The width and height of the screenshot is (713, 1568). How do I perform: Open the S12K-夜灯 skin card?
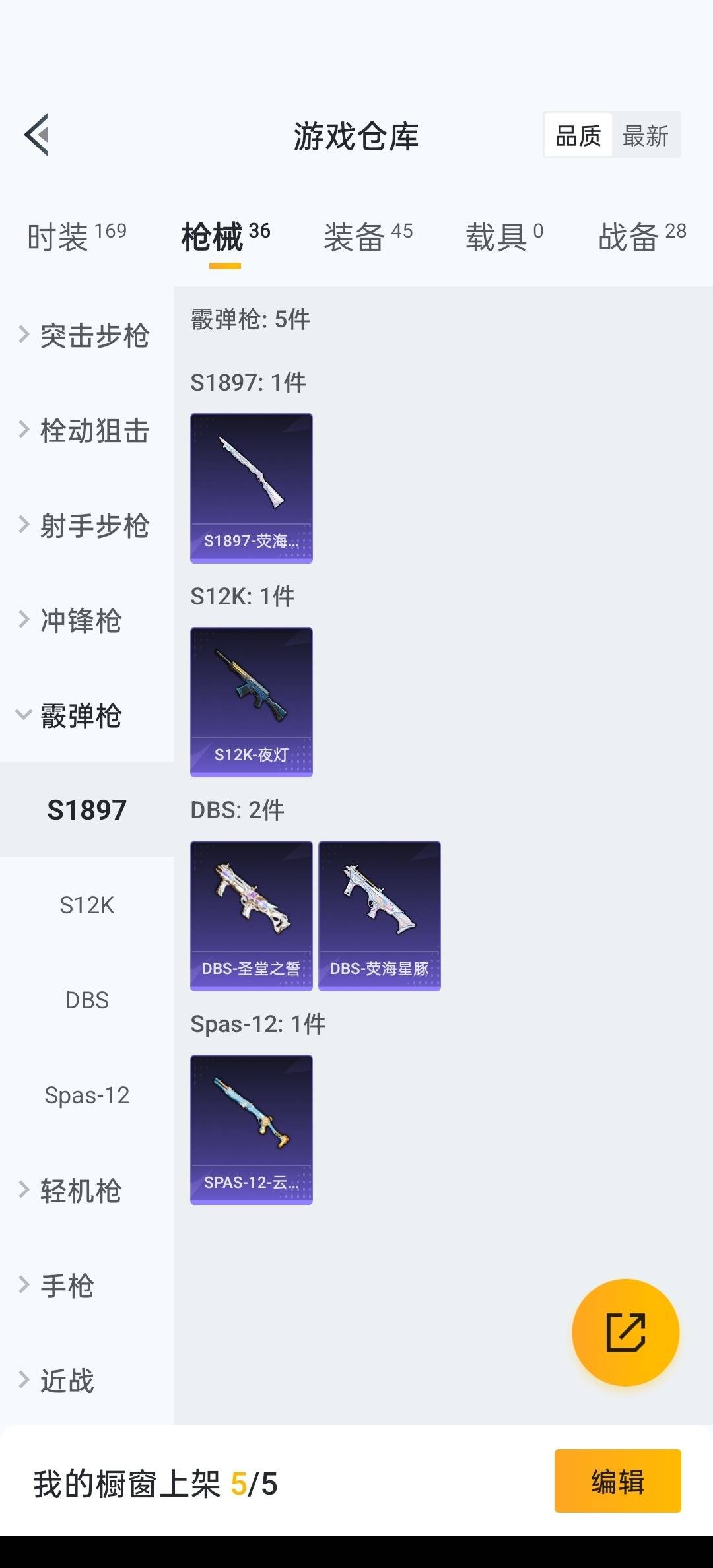click(x=252, y=702)
